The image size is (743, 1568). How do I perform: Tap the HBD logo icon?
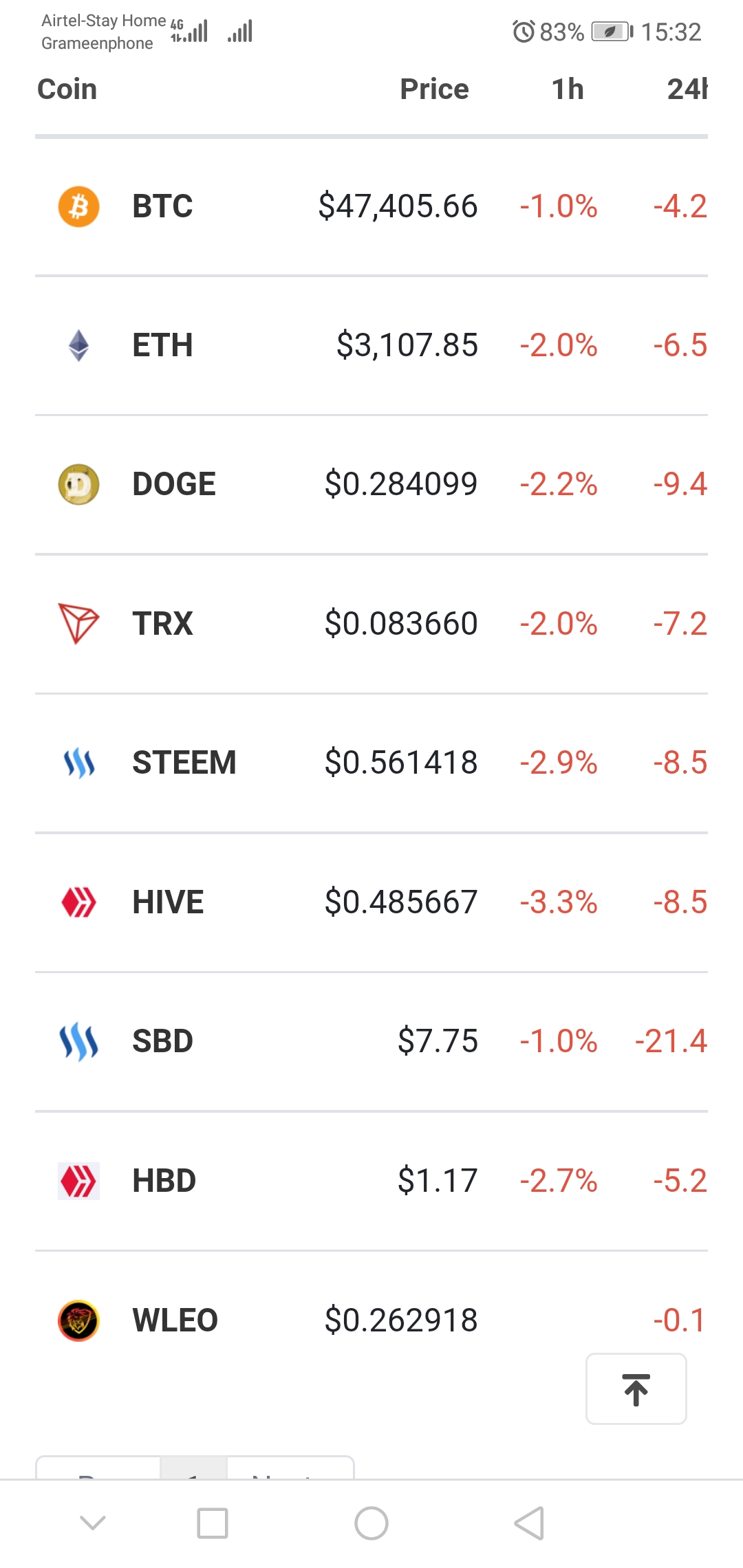point(78,1180)
